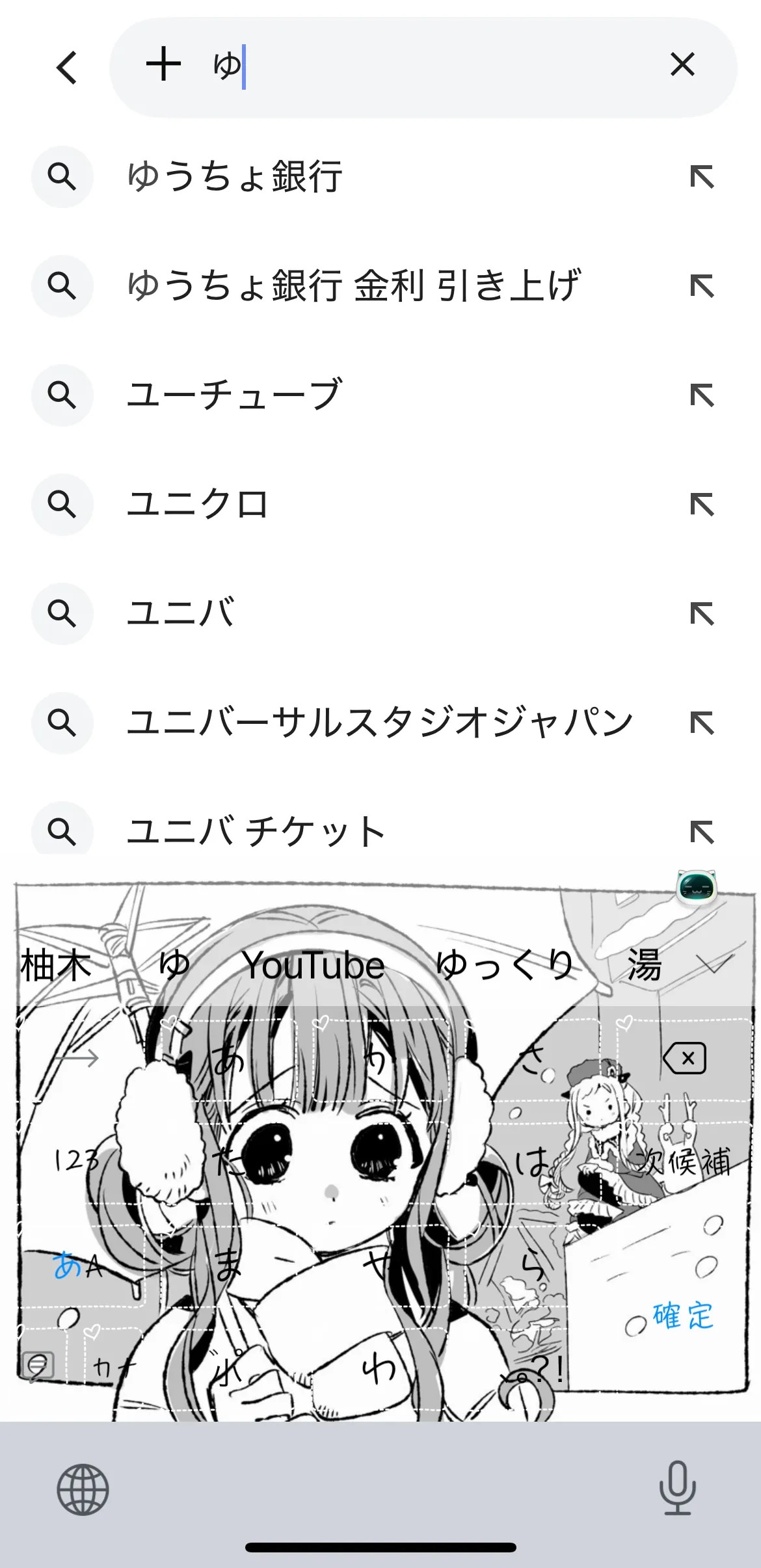Go back with the top-left arrow
The height and width of the screenshot is (1568, 761).
point(67,67)
